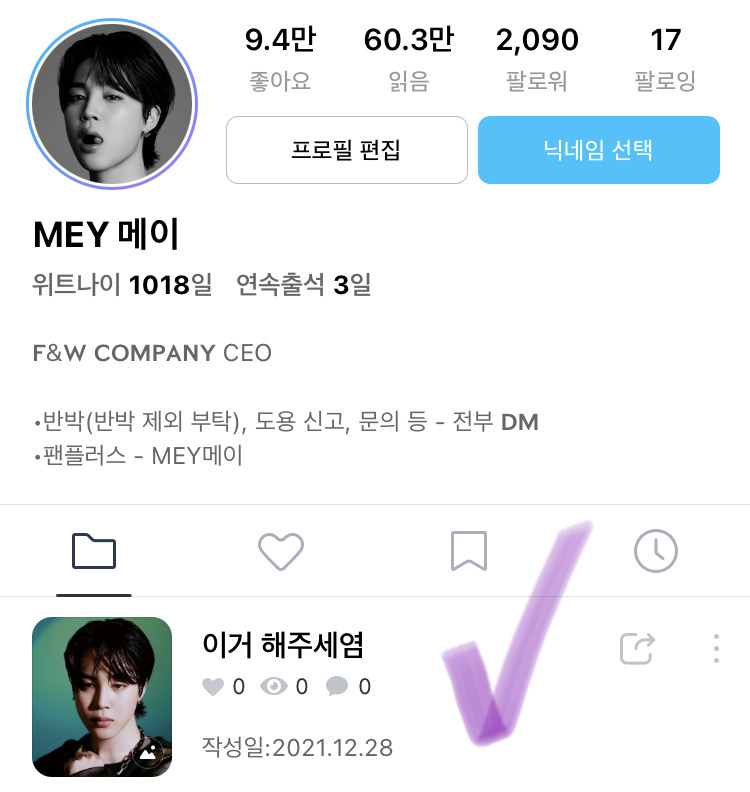750x792 pixels.
Task: Open the profile picture
Action: (x=114, y=103)
